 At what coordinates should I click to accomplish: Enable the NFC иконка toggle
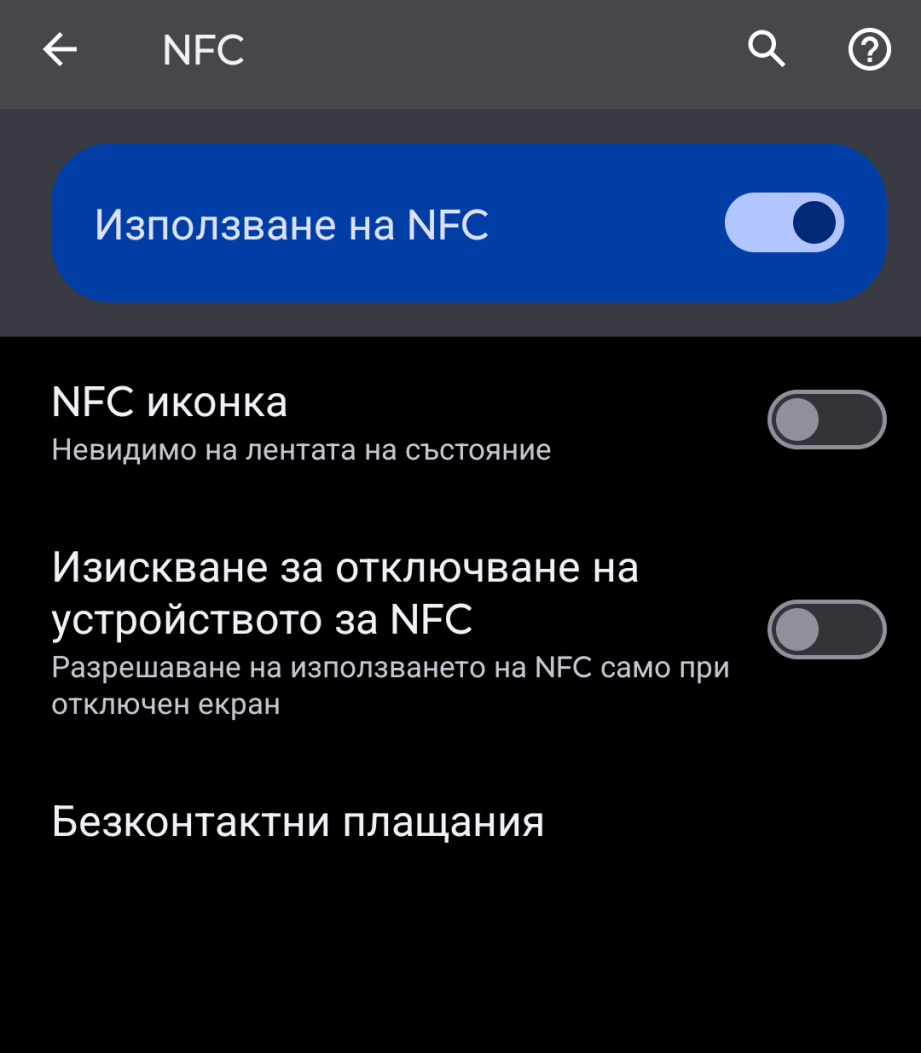coord(826,419)
